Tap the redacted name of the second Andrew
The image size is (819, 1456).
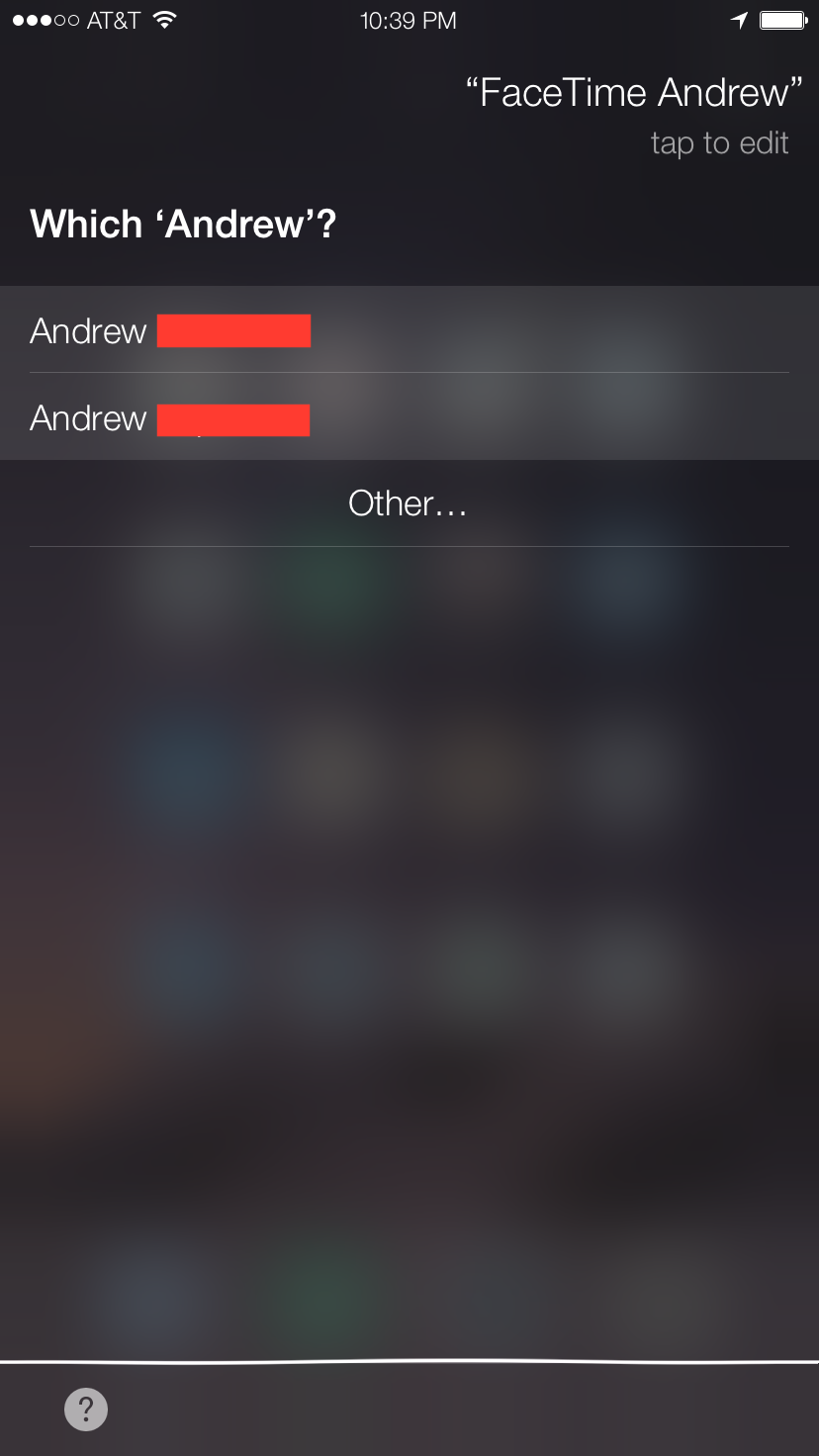233,417
